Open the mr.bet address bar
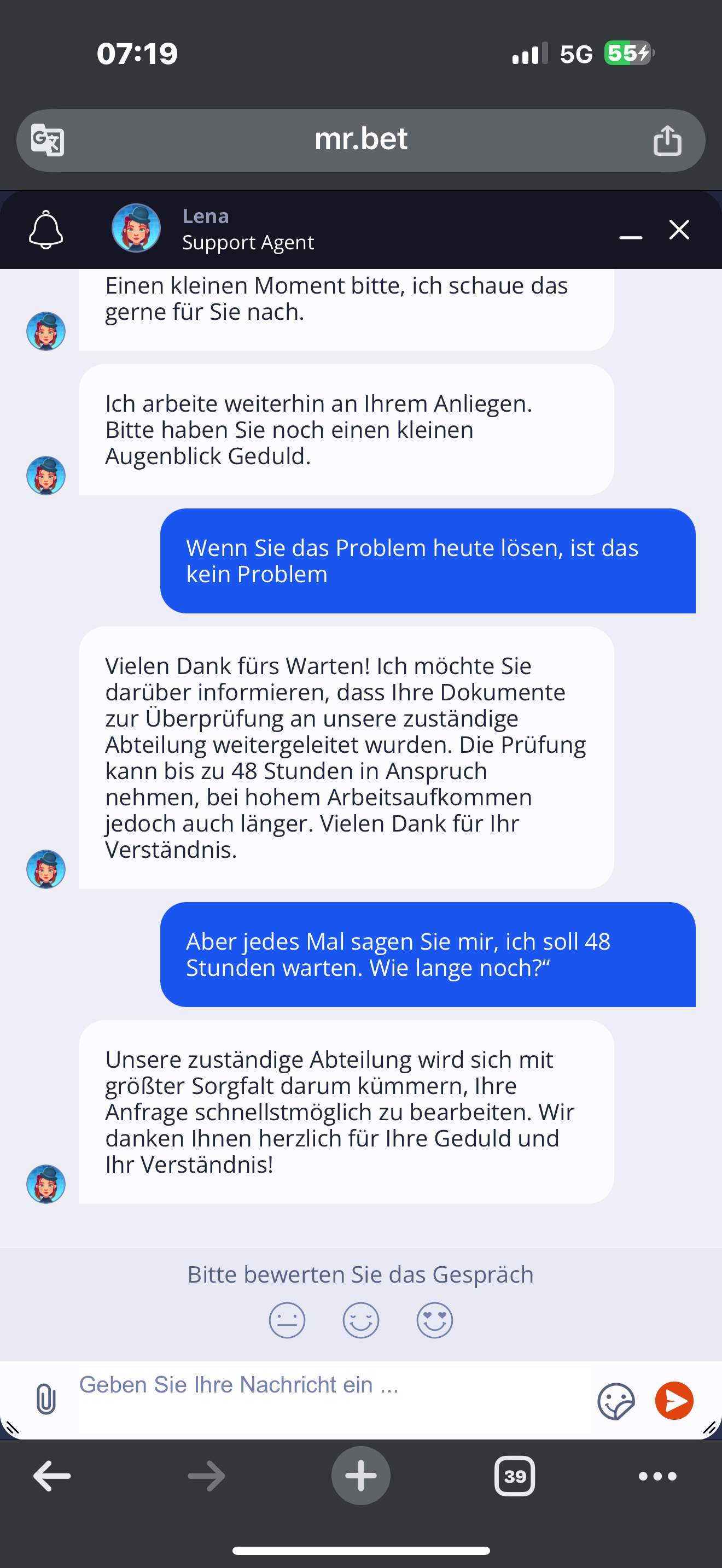The width and height of the screenshot is (722, 1568). click(360, 140)
